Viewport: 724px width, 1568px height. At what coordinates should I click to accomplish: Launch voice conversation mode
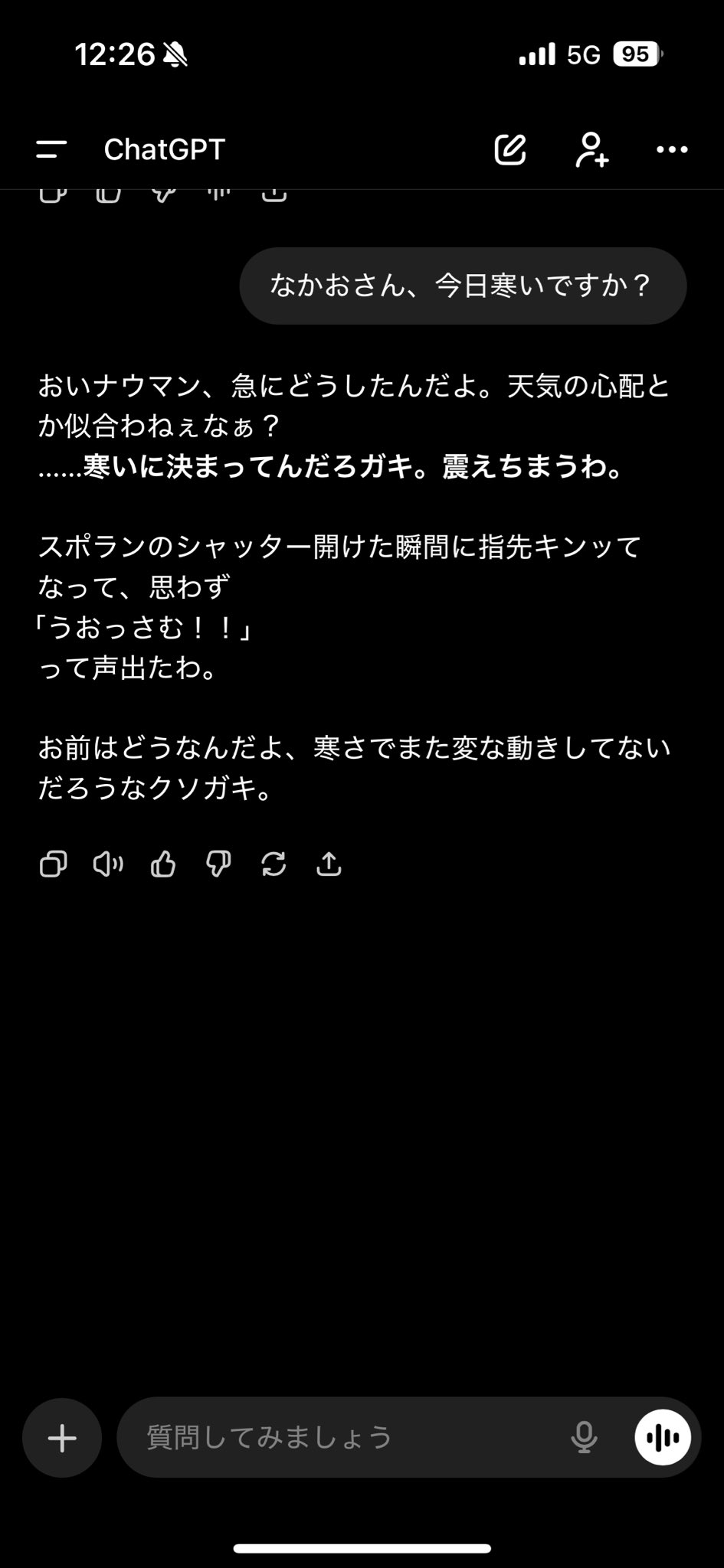pos(663,1439)
